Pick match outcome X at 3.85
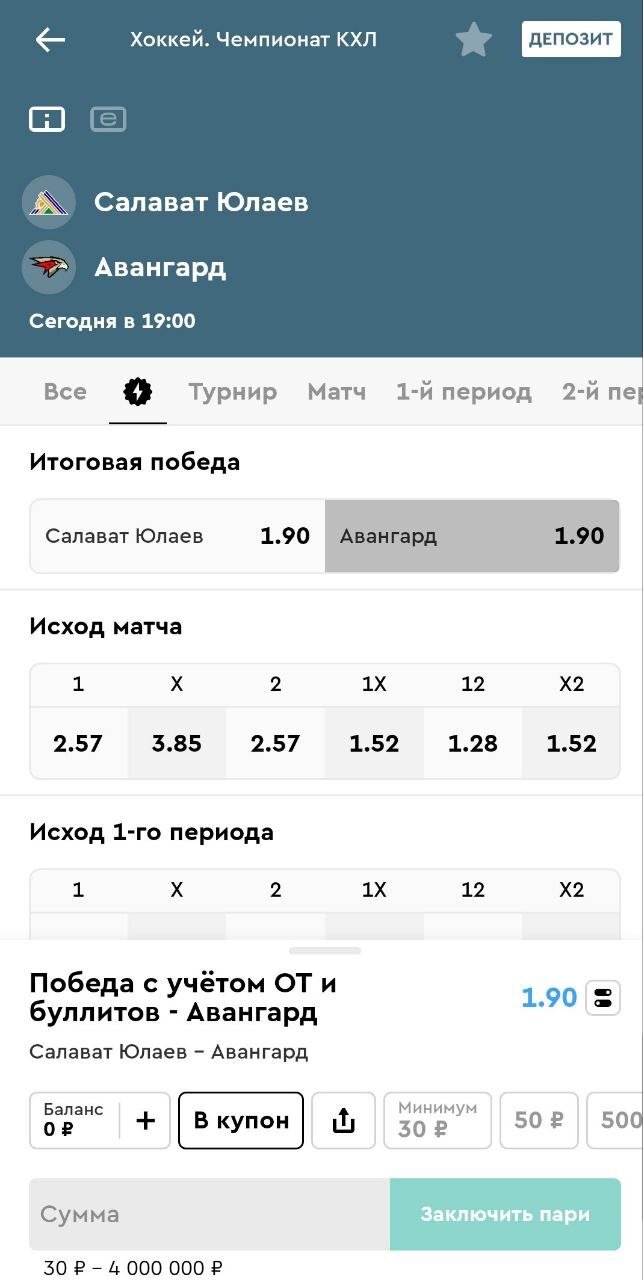 click(x=177, y=743)
